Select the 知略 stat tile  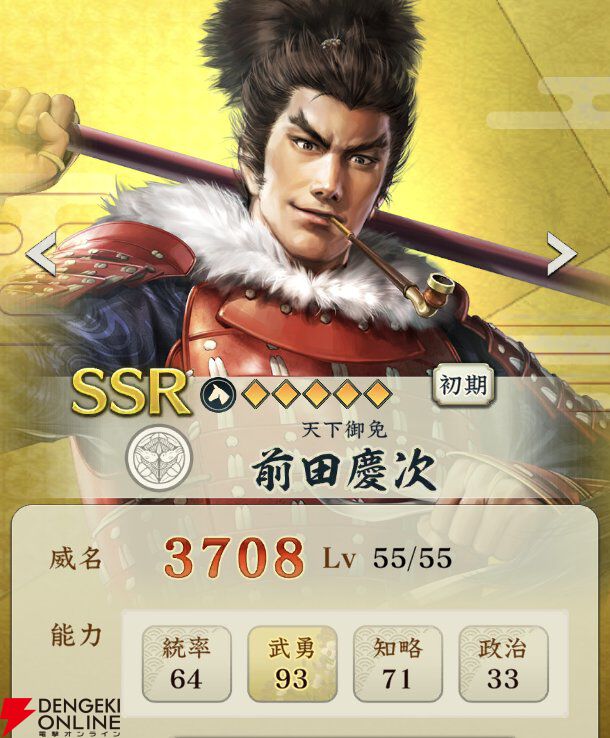click(397, 664)
